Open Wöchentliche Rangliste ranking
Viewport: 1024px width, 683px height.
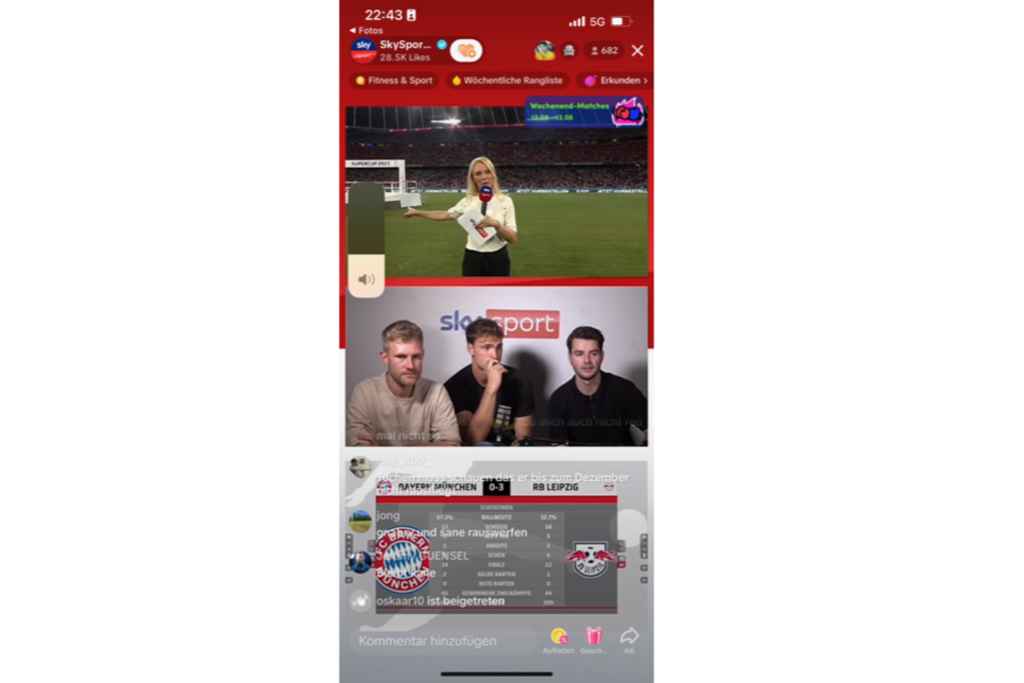pyautogui.click(x=507, y=80)
